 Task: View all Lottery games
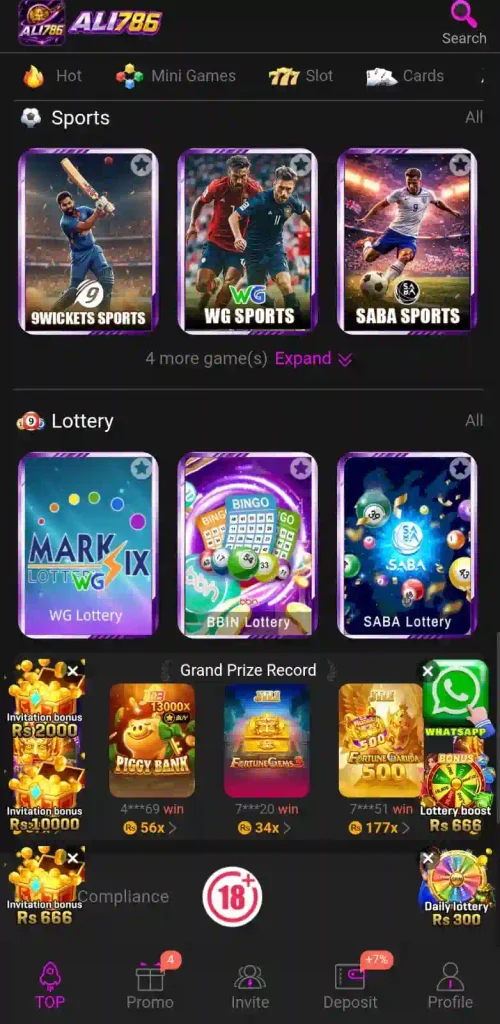474,421
